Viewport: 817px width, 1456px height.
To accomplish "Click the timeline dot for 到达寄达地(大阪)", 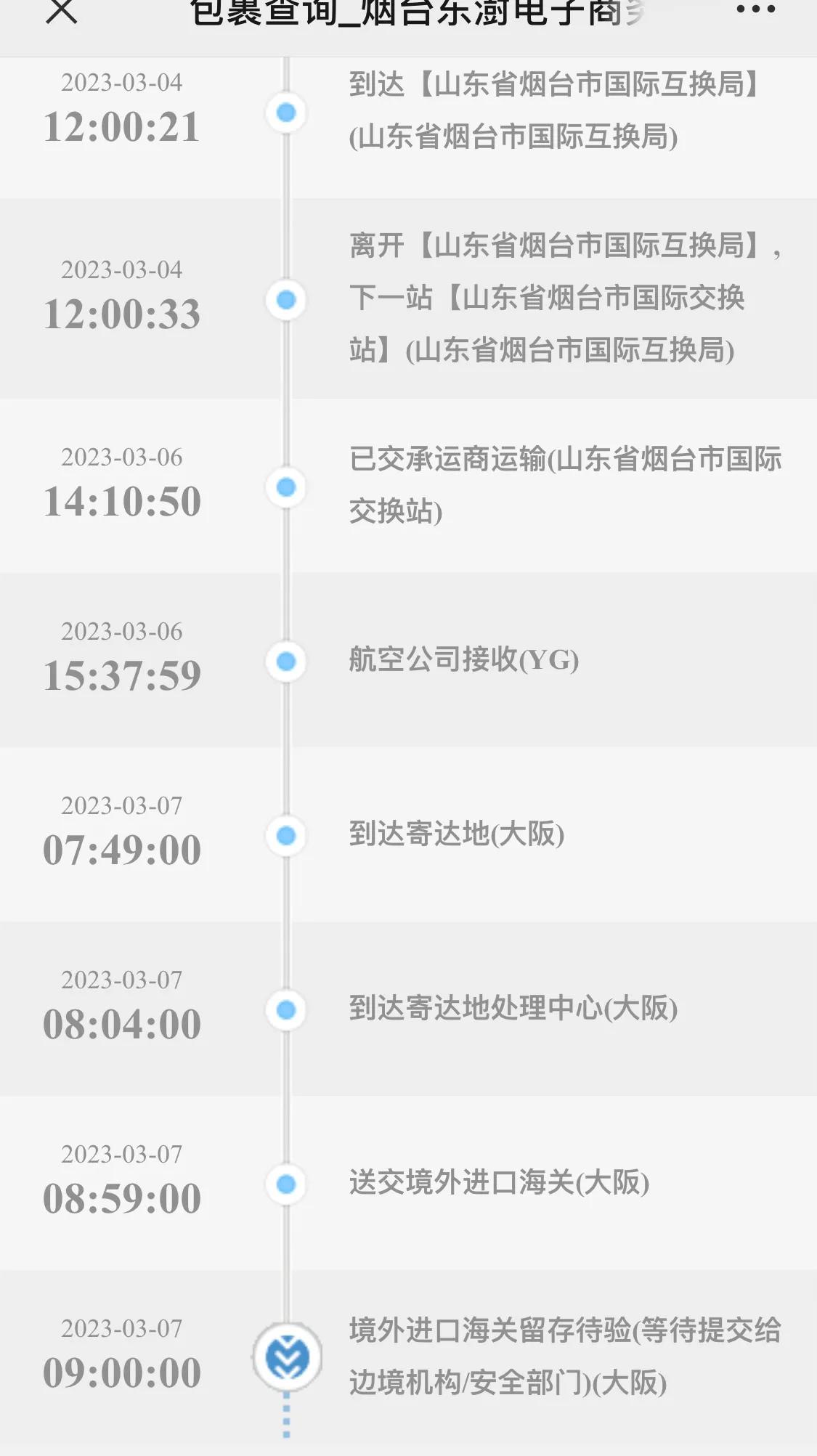I will coord(286,837).
